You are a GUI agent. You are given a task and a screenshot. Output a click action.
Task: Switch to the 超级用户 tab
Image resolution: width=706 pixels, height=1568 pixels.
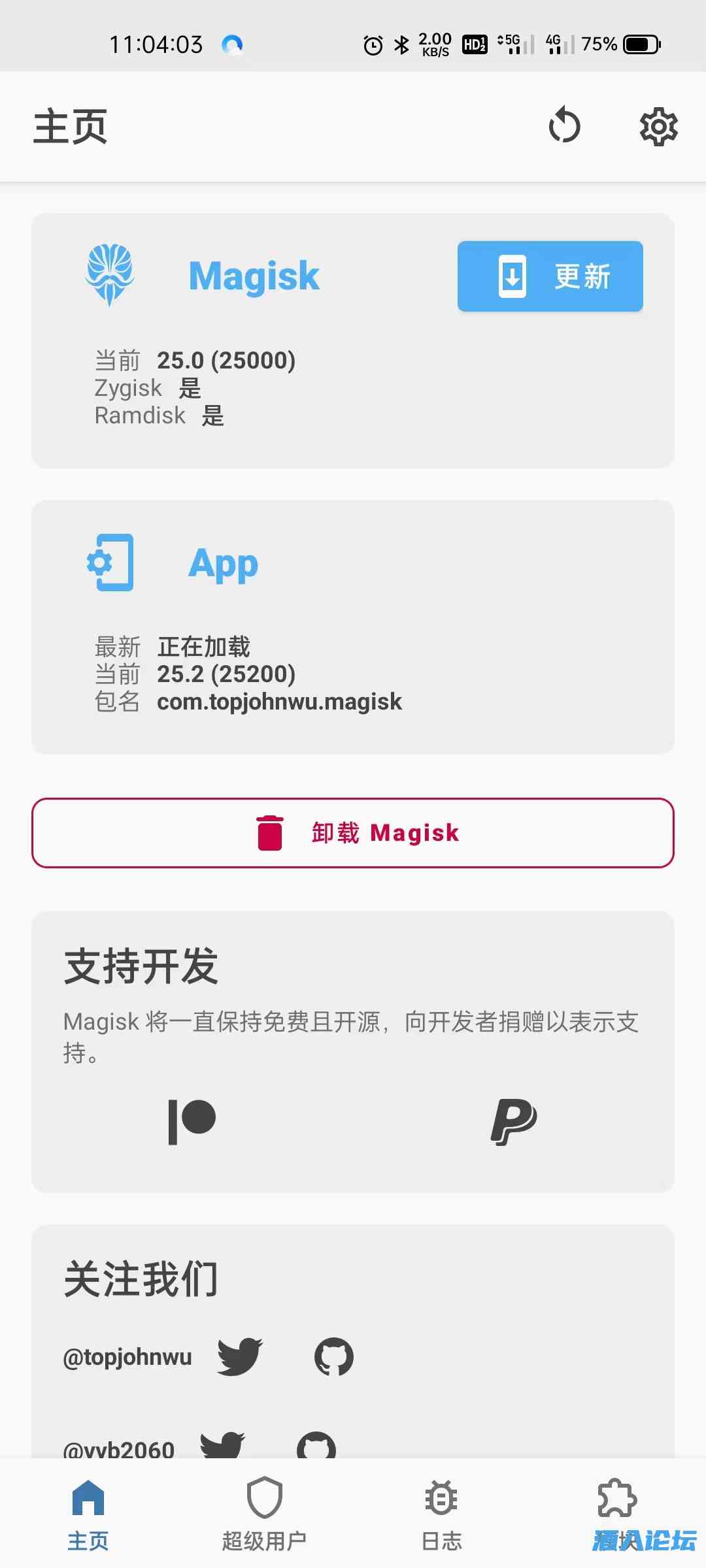(264, 1514)
